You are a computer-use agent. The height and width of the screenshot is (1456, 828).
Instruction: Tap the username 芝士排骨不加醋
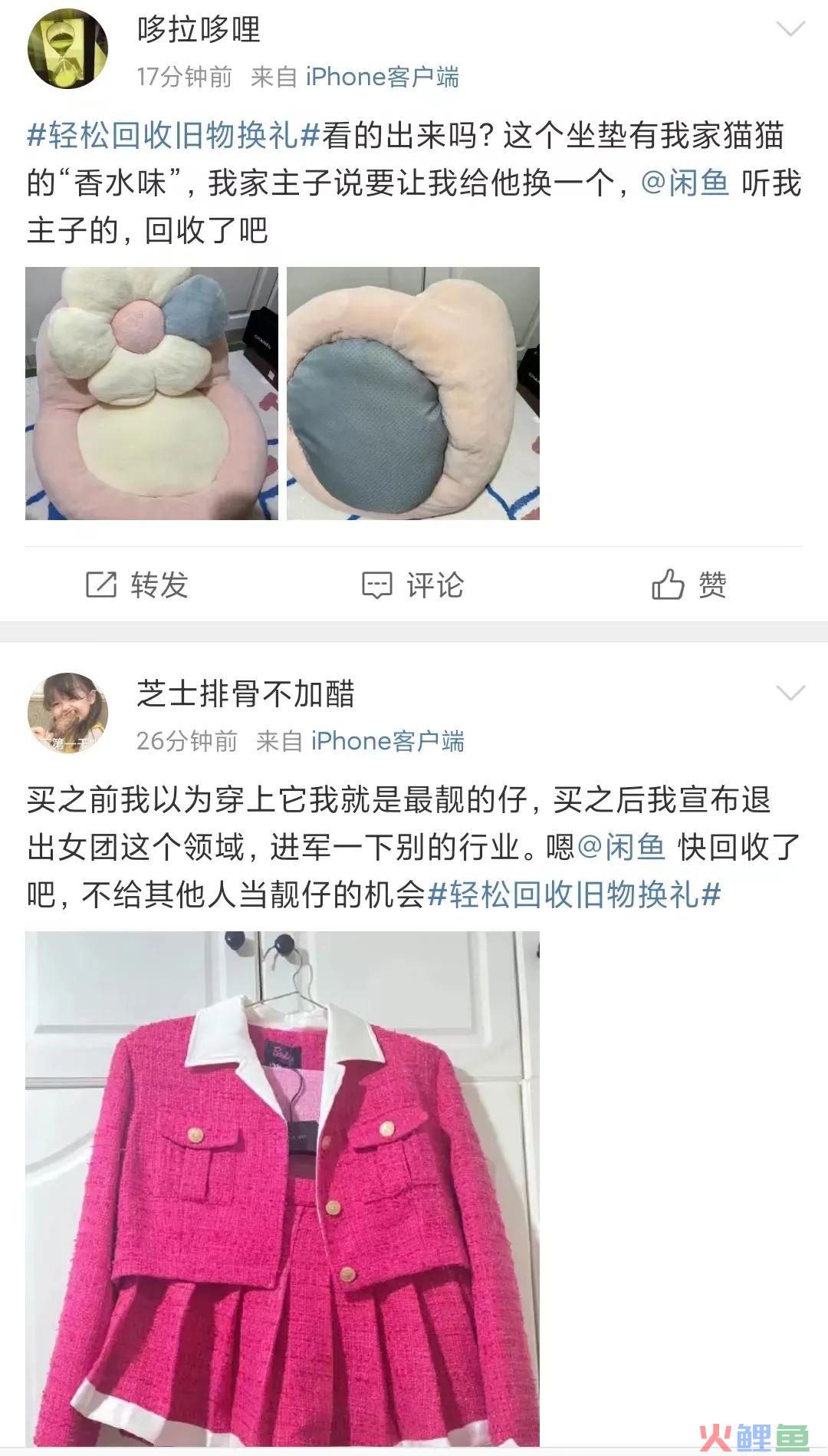246,693
